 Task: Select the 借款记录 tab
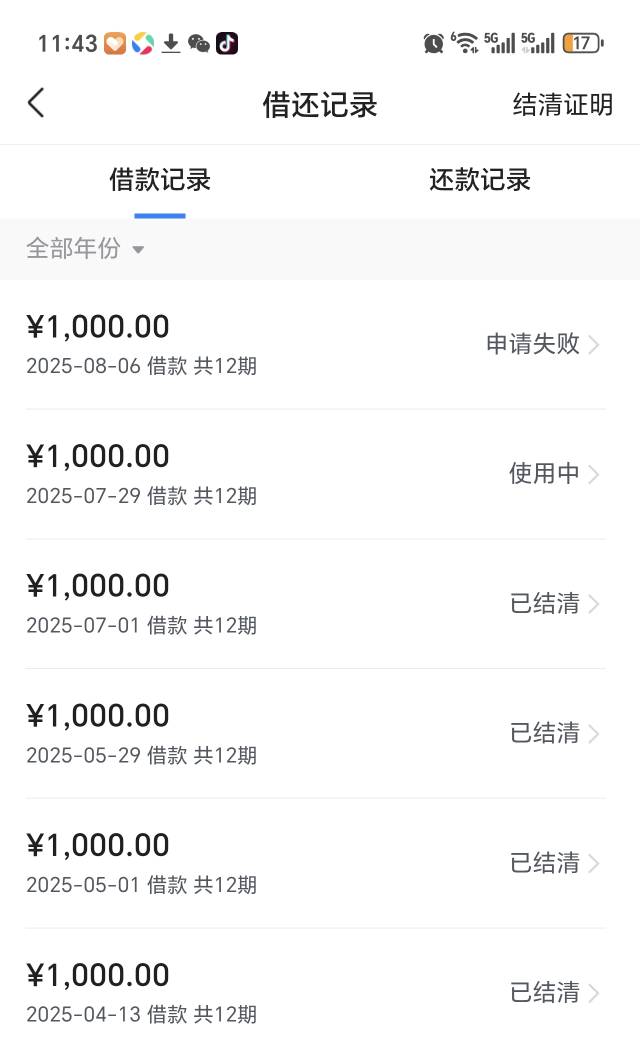160,180
